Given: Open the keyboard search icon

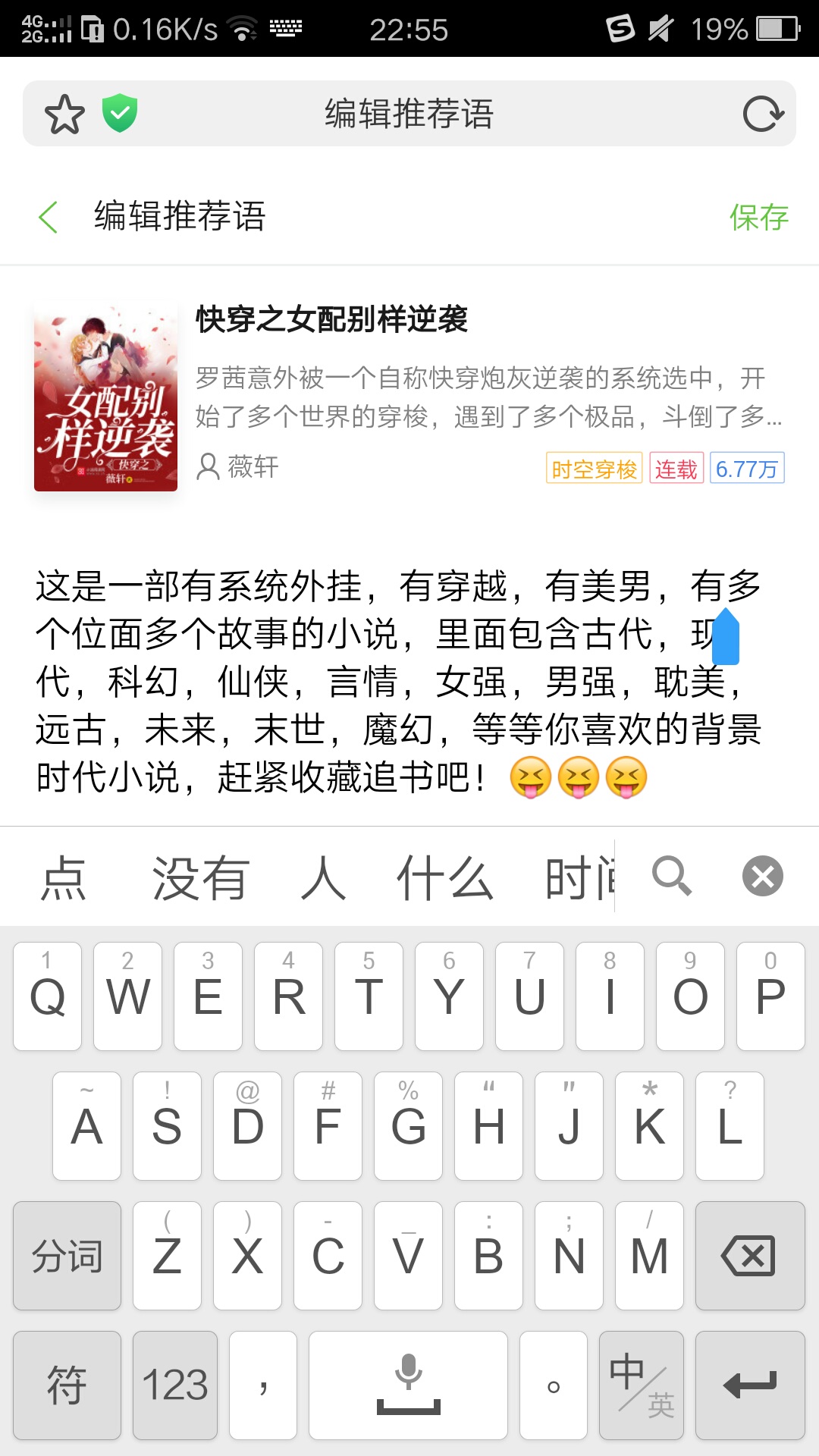Looking at the screenshot, I should 672,877.
